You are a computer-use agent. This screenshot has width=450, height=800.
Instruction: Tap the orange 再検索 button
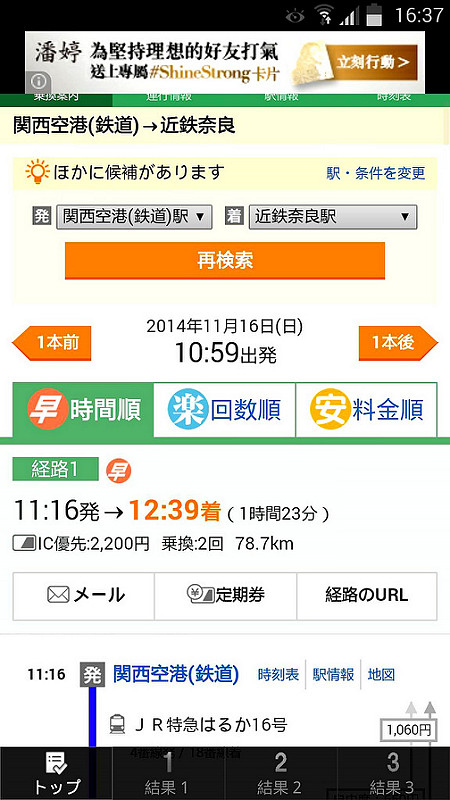(225, 261)
